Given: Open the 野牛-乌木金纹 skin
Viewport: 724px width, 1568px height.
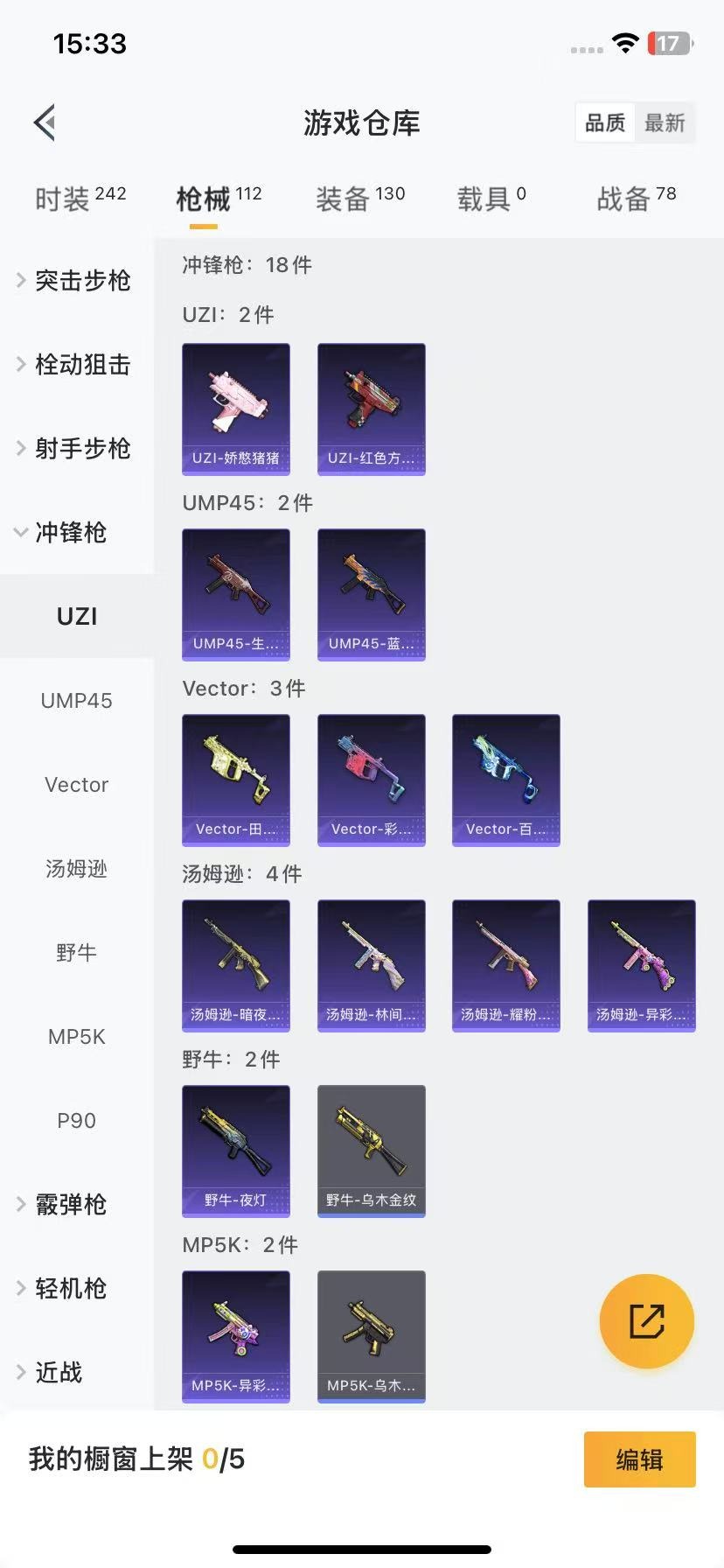Looking at the screenshot, I should pos(371,1151).
